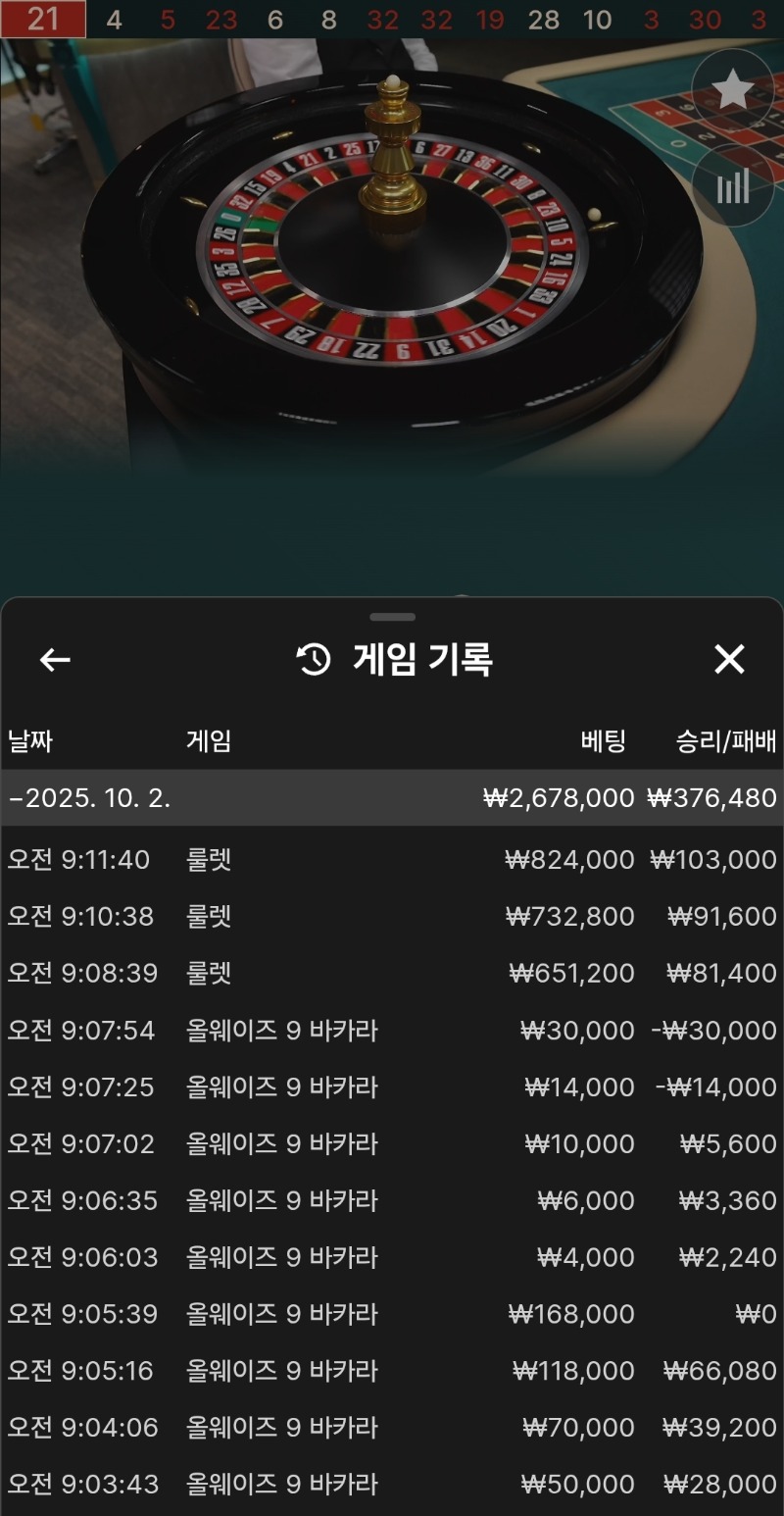View the 바카라 round from 오전 9:06:35

tap(392, 1201)
